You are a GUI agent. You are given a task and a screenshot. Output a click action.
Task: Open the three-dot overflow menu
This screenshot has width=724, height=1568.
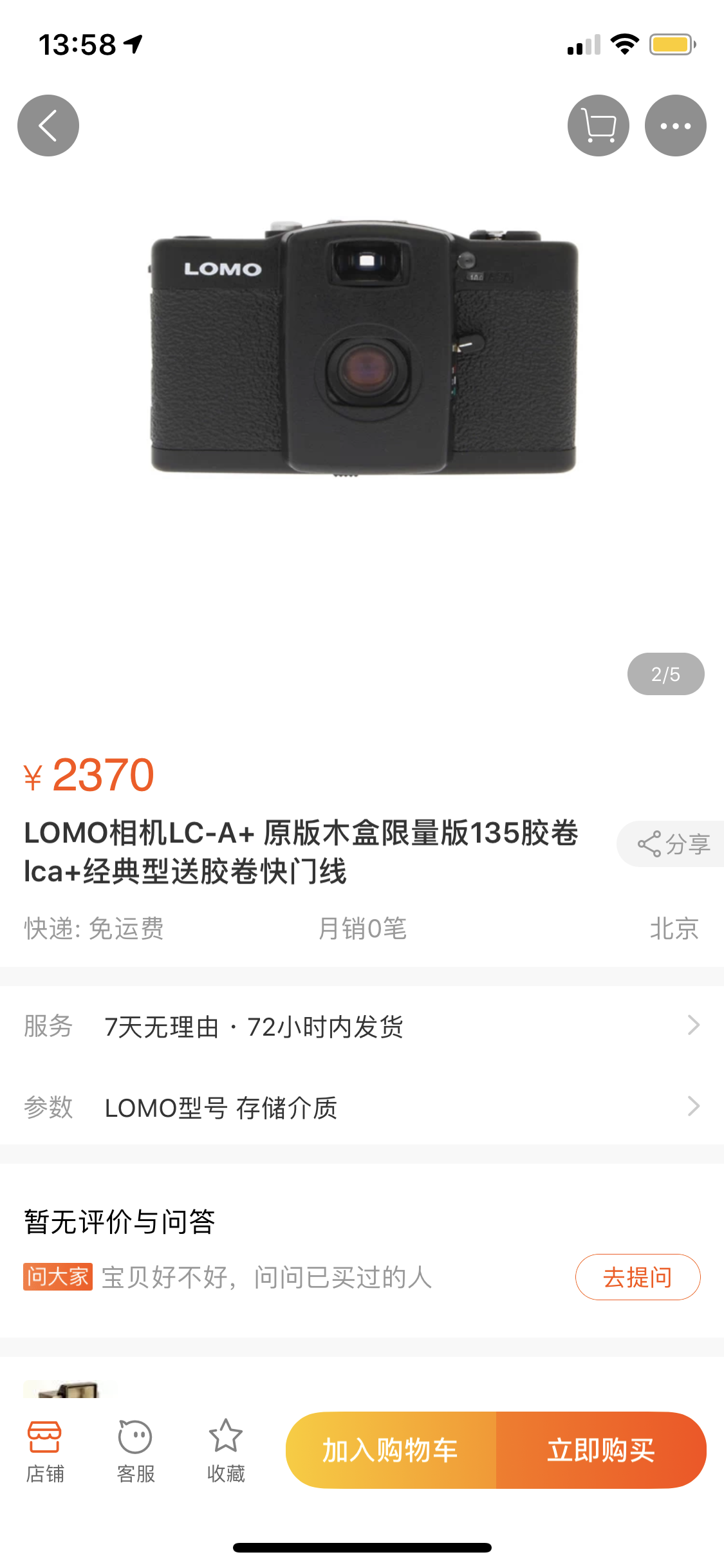[675, 126]
